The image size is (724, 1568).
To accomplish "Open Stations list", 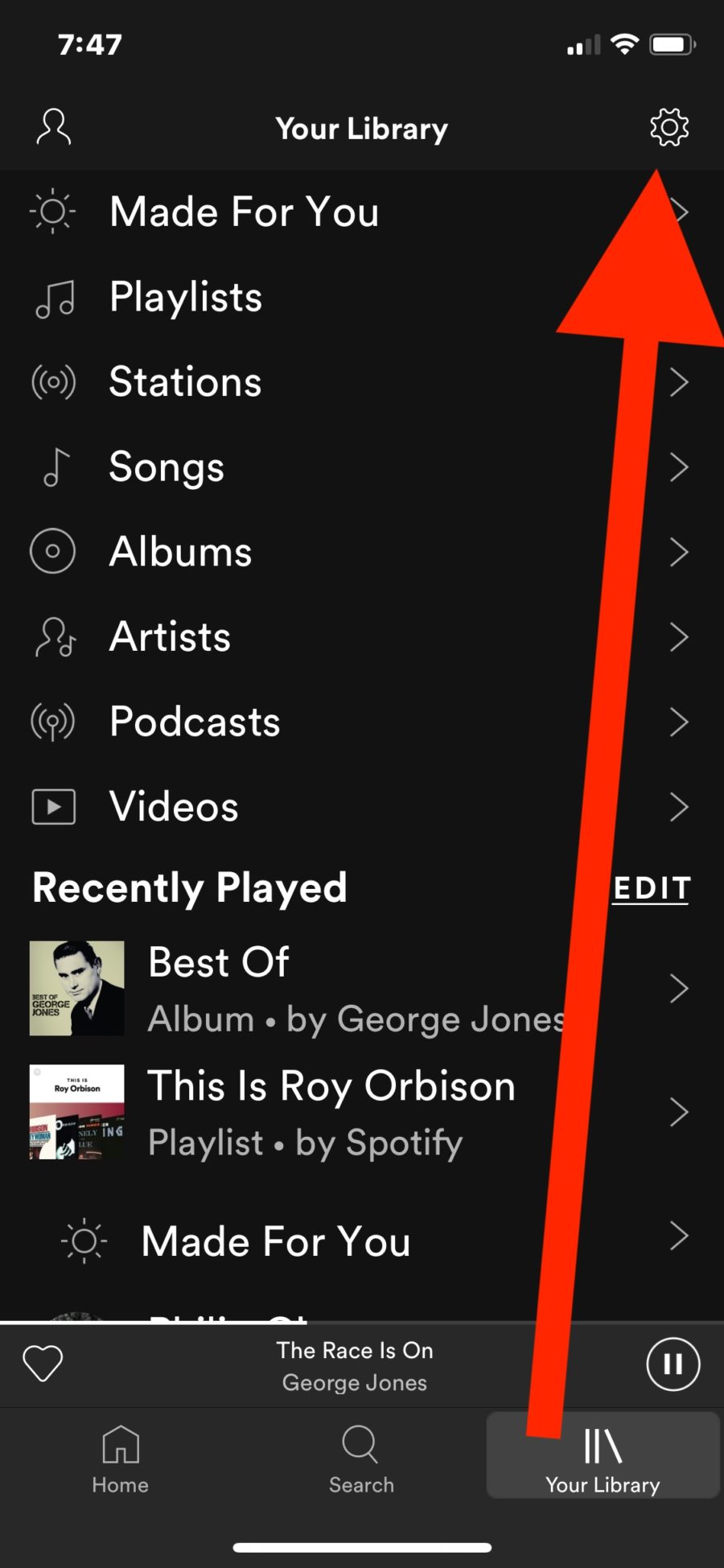I will (x=186, y=382).
